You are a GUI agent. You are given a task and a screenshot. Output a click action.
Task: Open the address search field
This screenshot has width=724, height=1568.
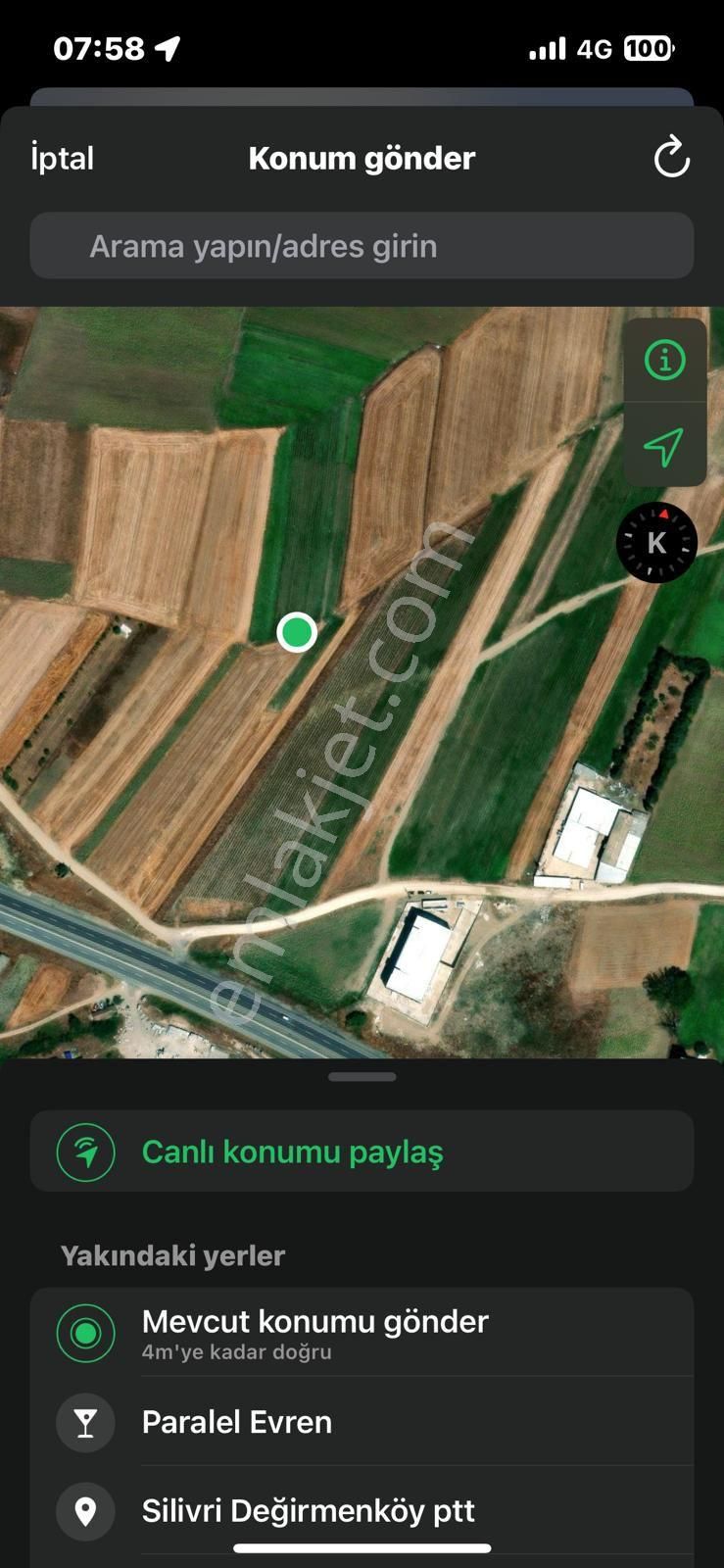[x=362, y=246]
